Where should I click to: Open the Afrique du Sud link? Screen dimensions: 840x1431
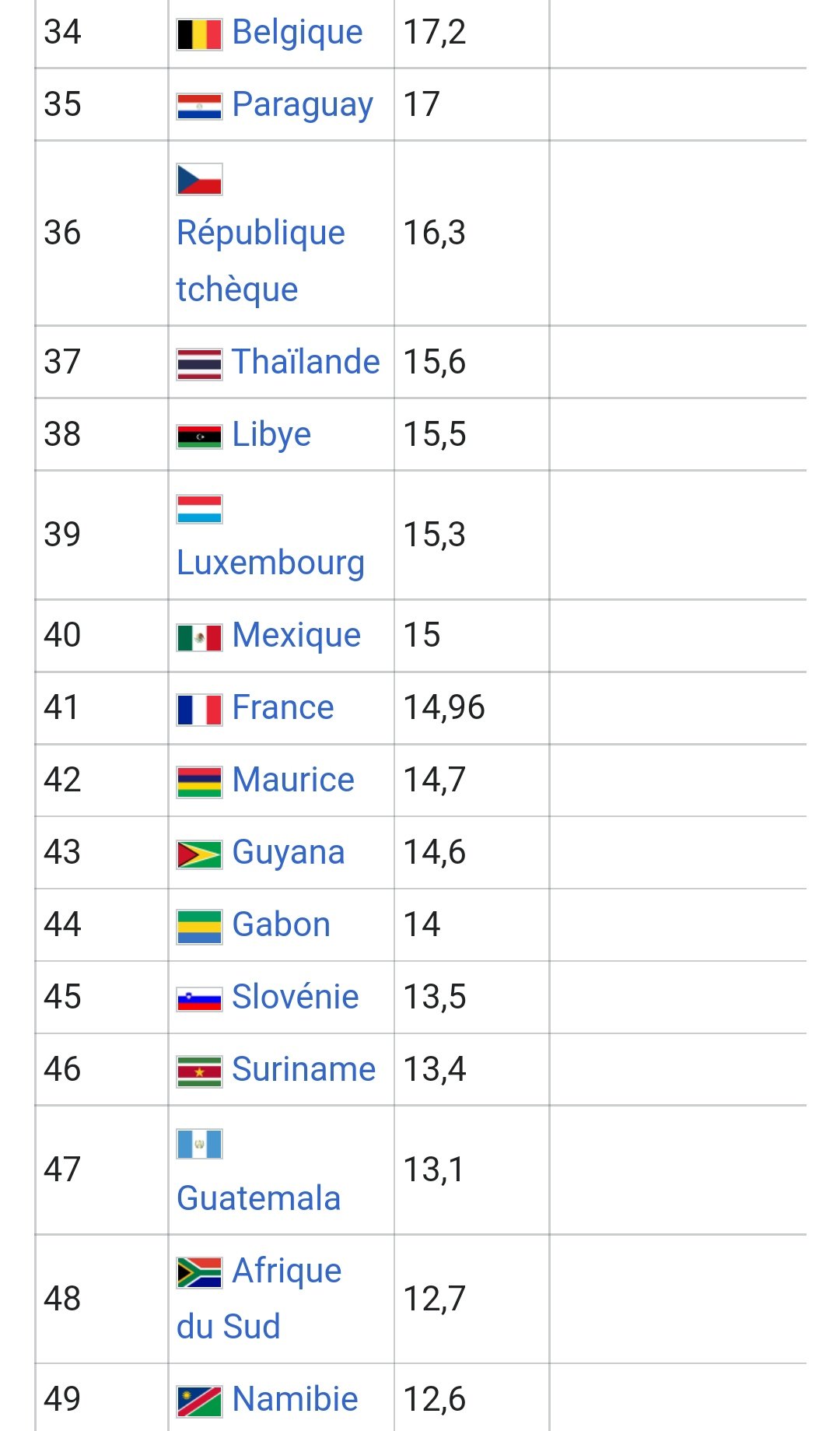click(x=286, y=1271)
